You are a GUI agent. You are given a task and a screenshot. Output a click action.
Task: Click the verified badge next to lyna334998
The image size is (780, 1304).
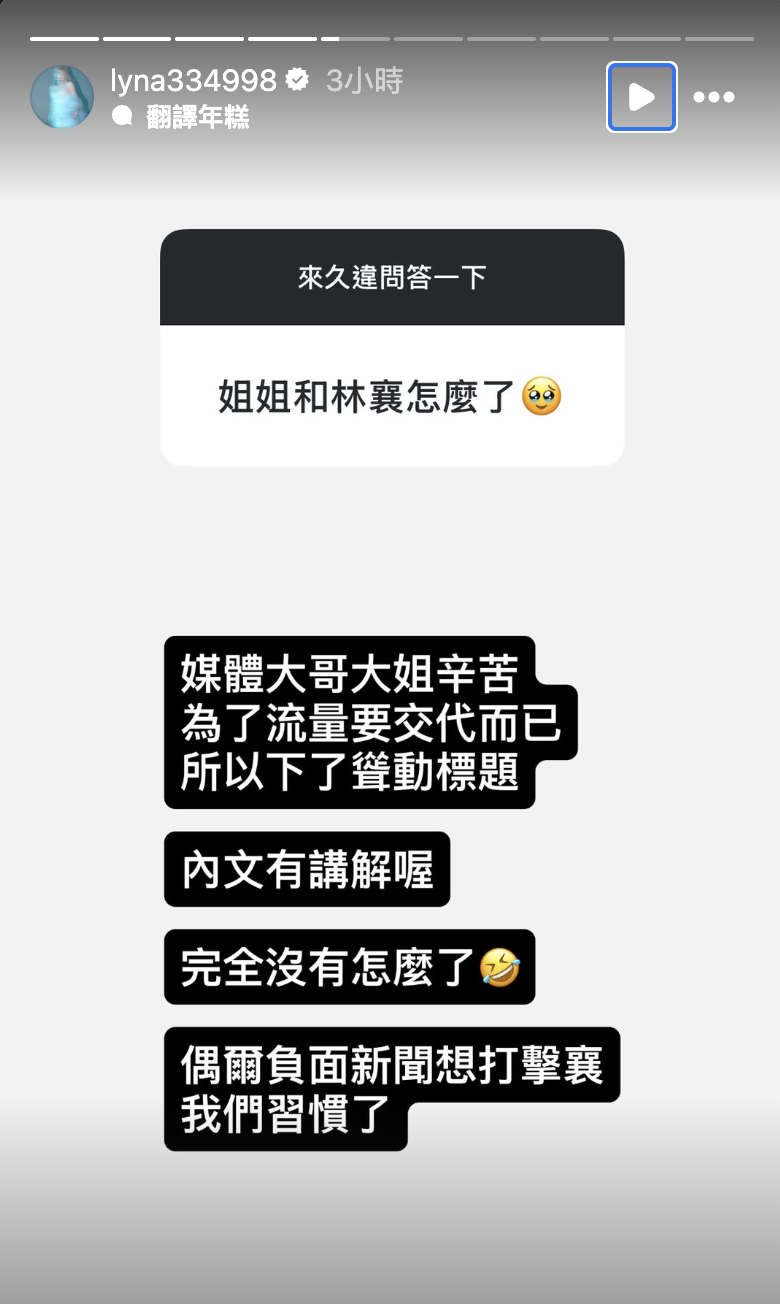(296, 80)
